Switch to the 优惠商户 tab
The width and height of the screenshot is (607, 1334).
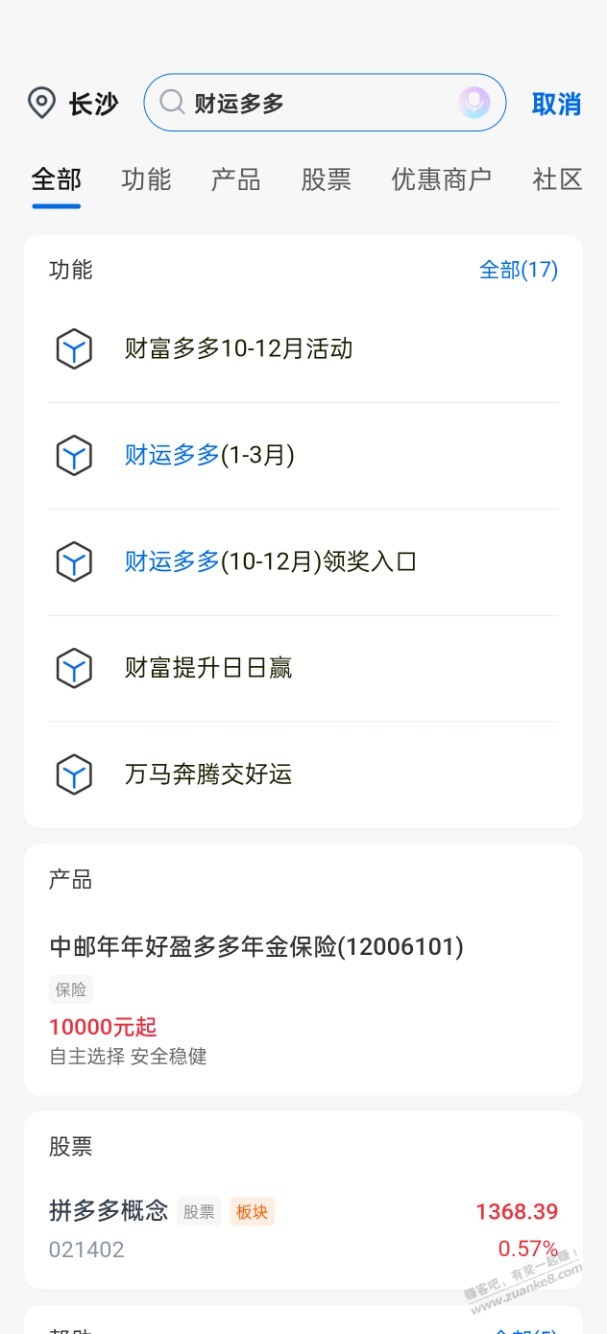pos(441,180)
